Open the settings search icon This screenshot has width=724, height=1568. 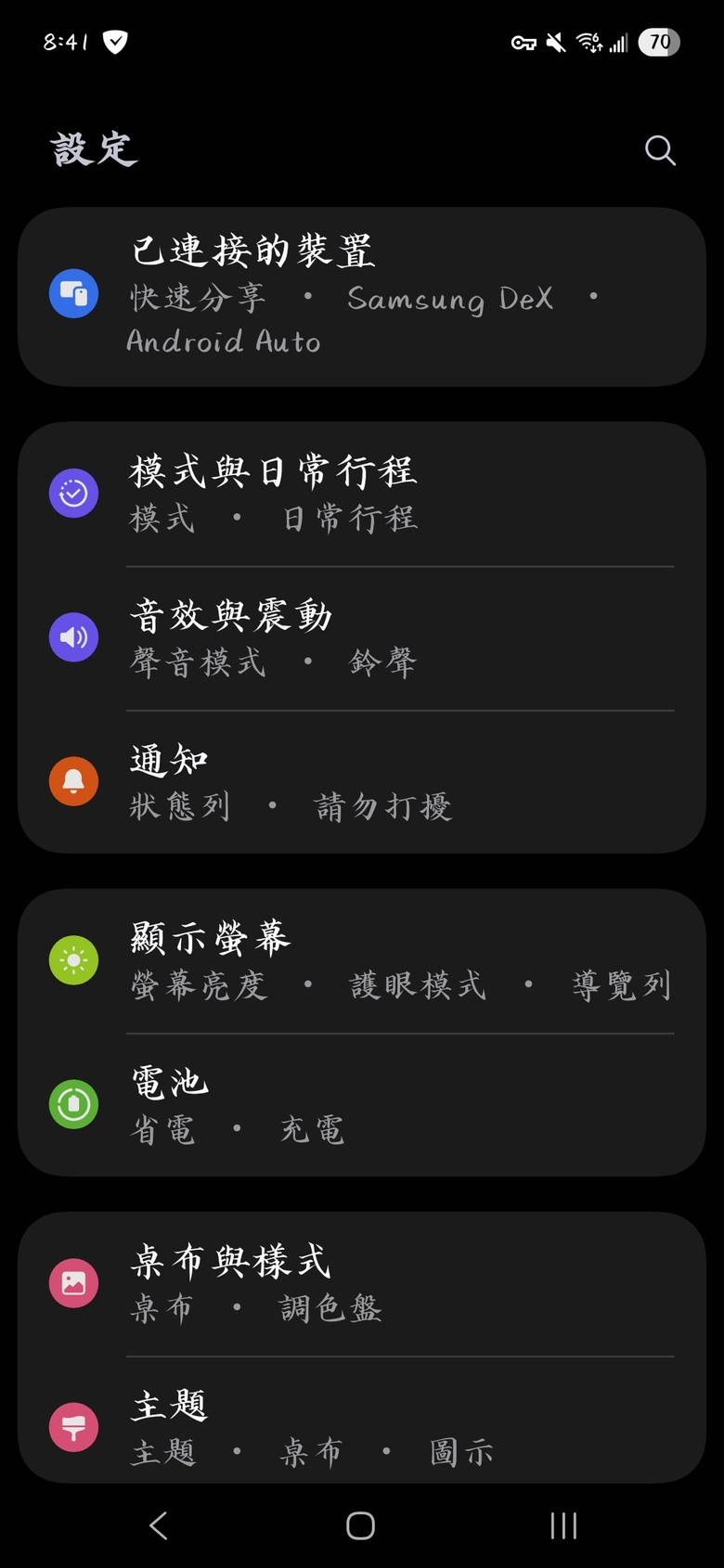[660, 150]
